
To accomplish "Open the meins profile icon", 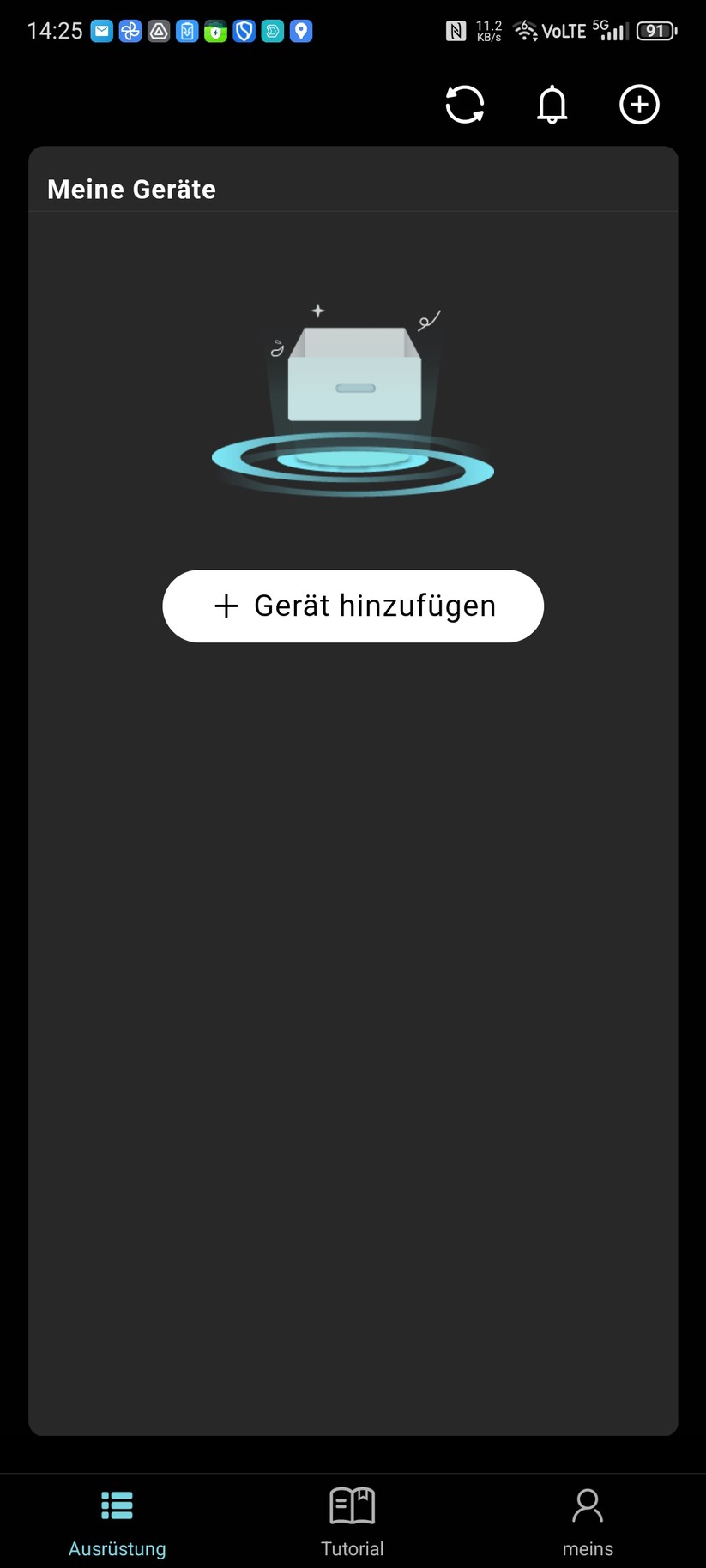I will point(588,1505).
